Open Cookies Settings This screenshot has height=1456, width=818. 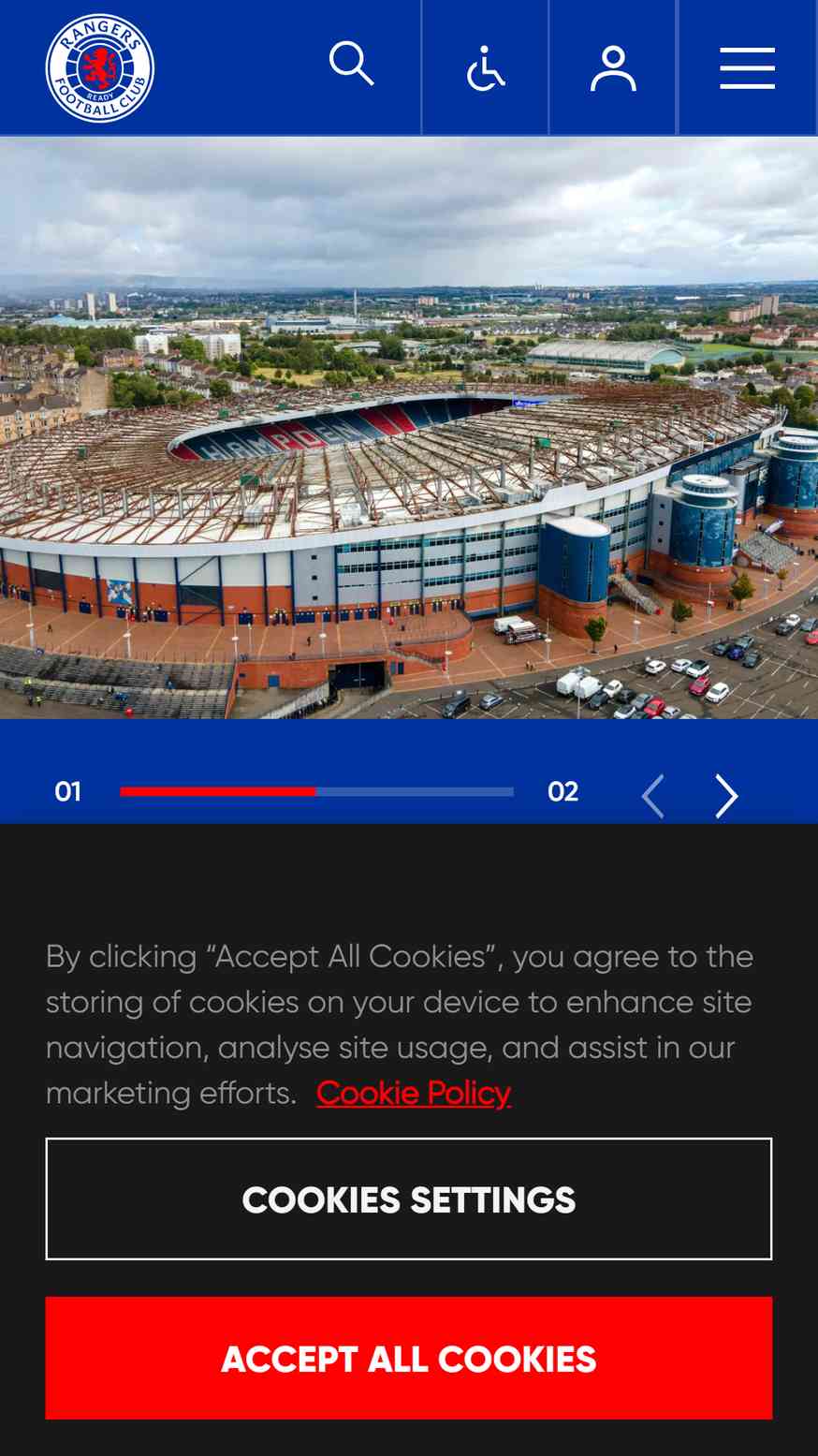tap(409, 1199)
